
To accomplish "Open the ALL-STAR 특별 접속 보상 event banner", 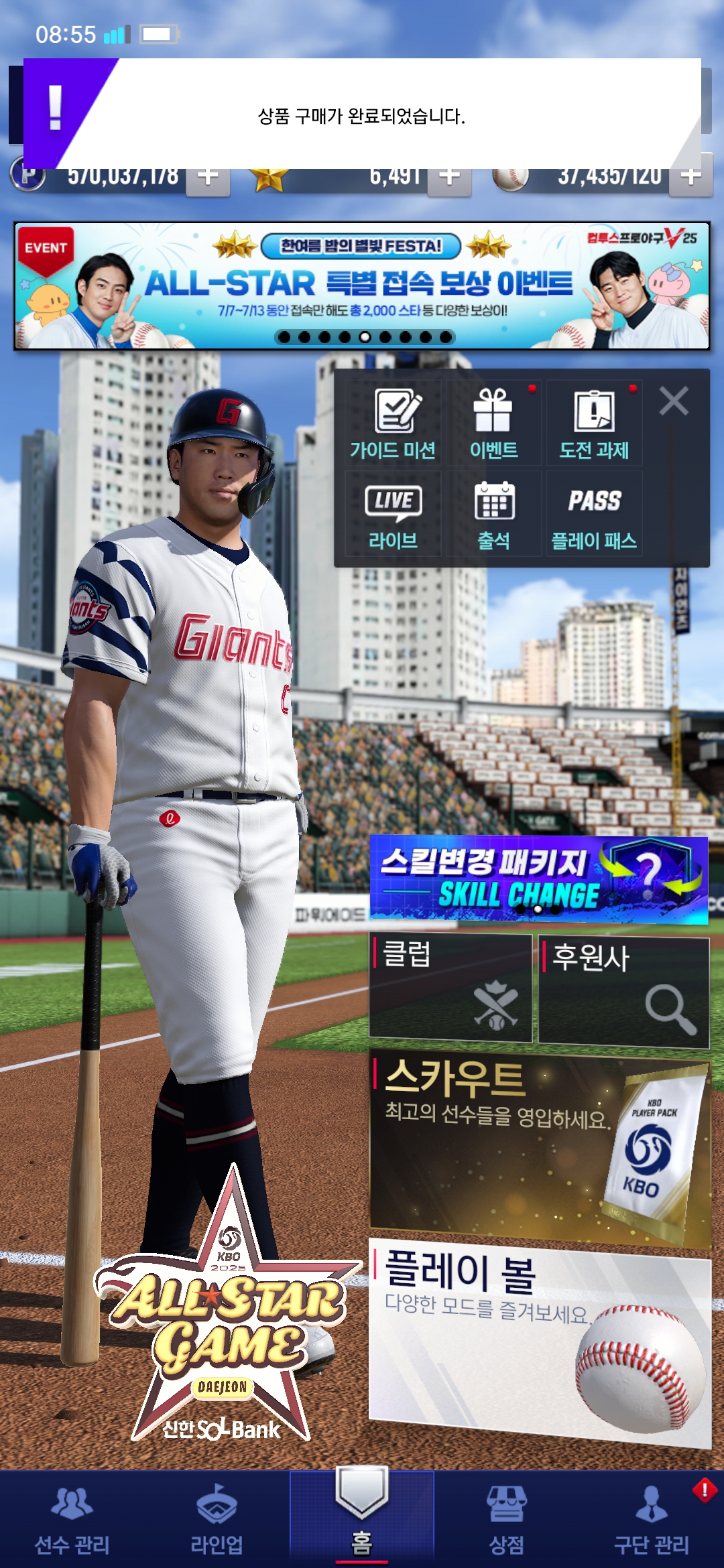I will click(x=362, y=285).
